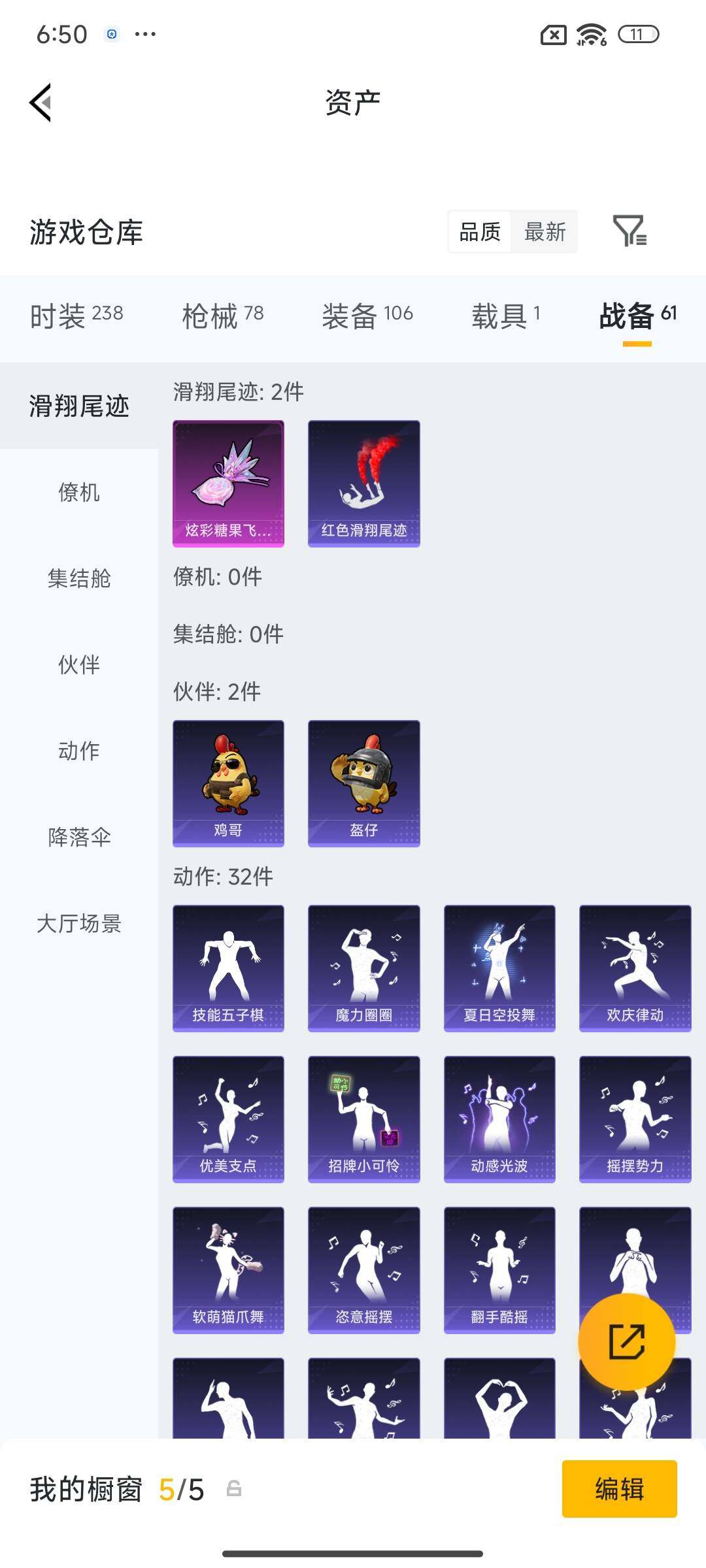Select 动作 in the sidebar

click(x=78, y=751)
